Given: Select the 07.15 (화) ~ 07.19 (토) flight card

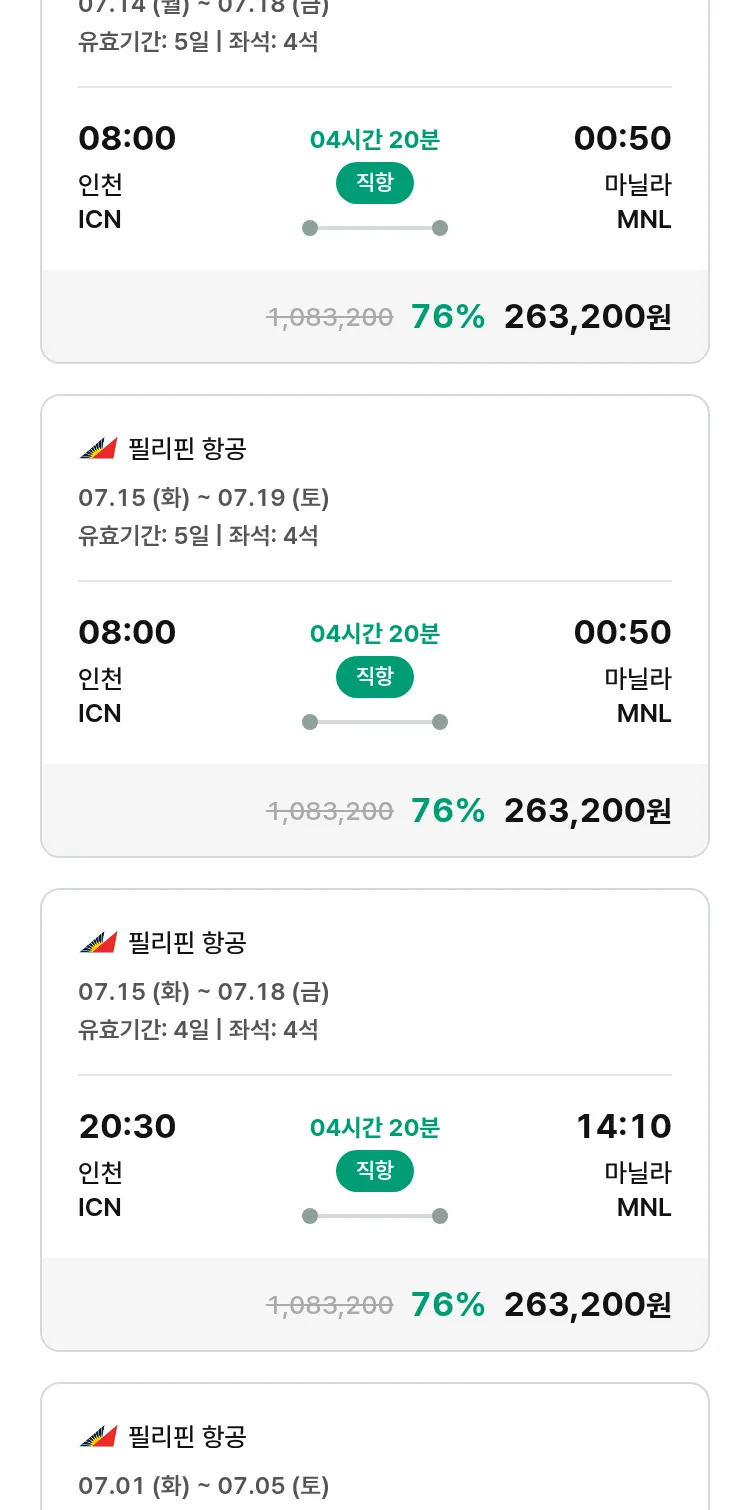Looking at the screenshot, I should (375, 626).
